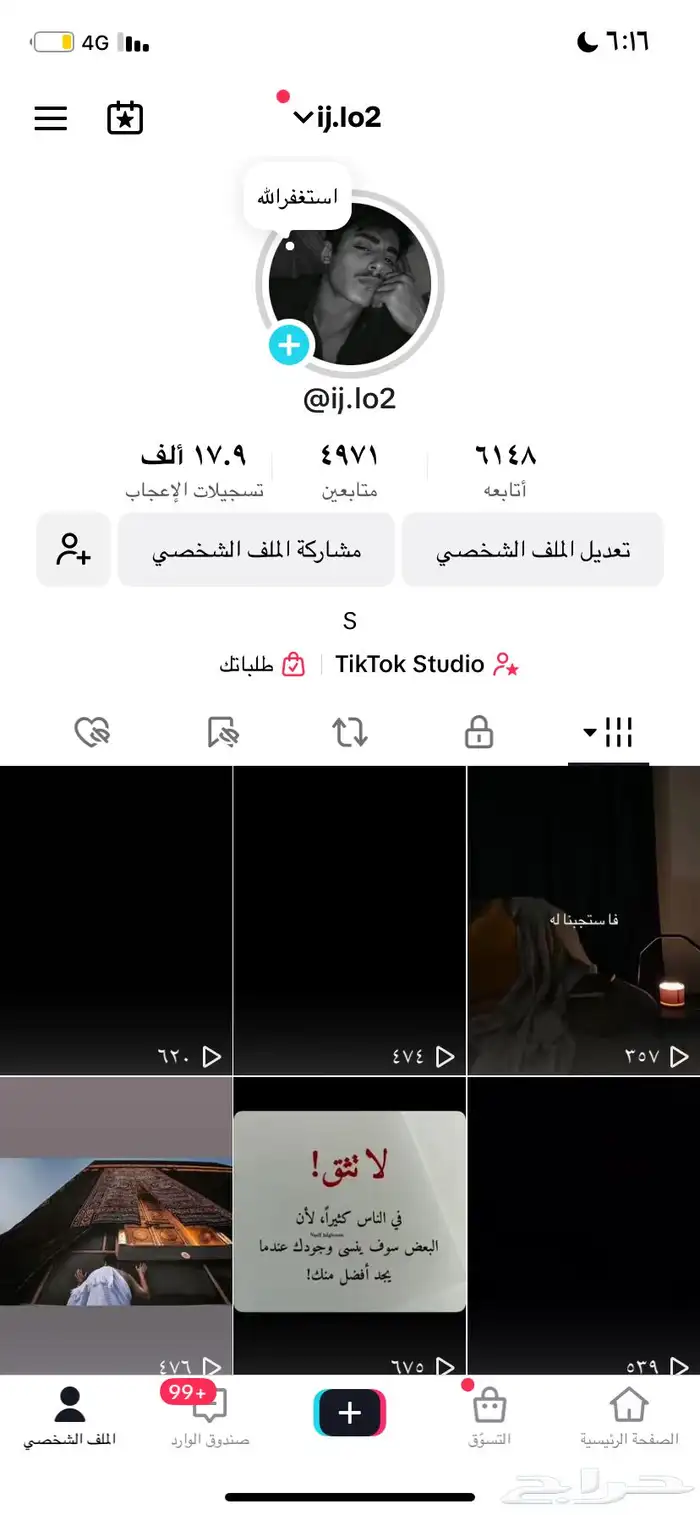Open the add friends icon button
This screenshot has height=1515, width=700.
(x=74, y=550)
